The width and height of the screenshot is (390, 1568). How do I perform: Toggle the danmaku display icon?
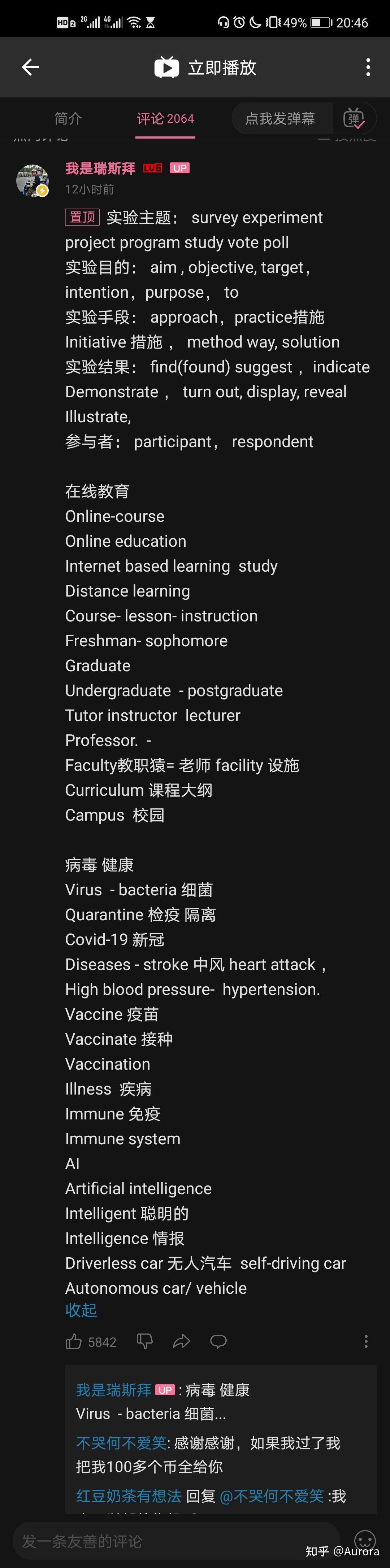tap(354, 118)
